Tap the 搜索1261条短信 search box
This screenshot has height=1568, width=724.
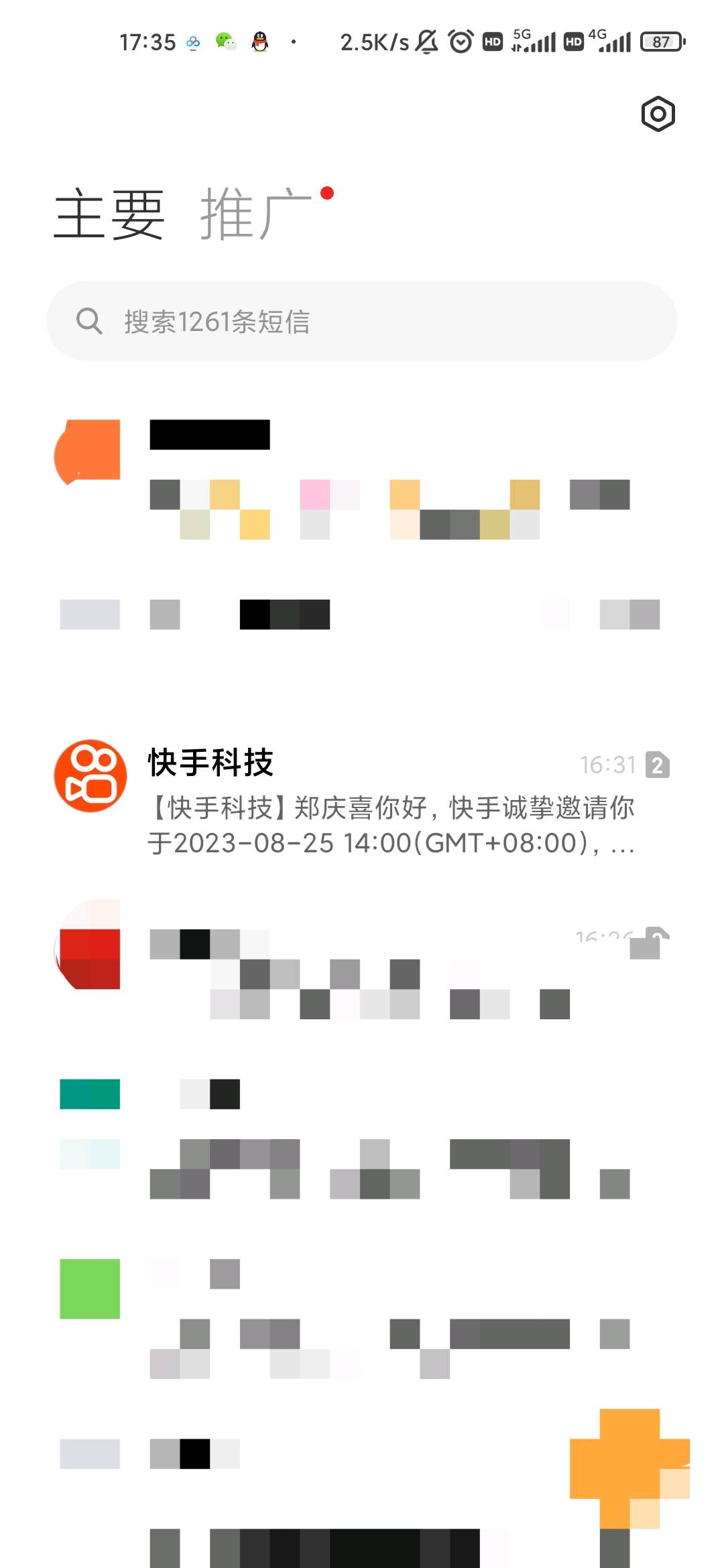pos(362,321)
